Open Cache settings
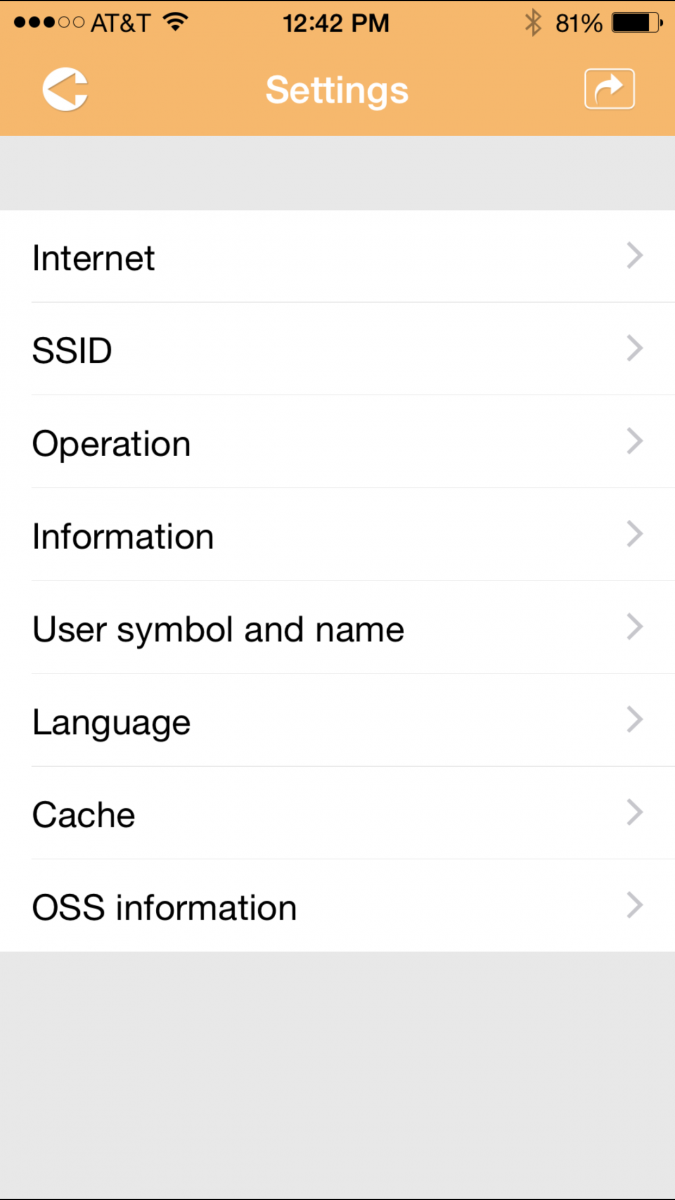Screen dimensions: 675x1200 click(x=337, y=813)
